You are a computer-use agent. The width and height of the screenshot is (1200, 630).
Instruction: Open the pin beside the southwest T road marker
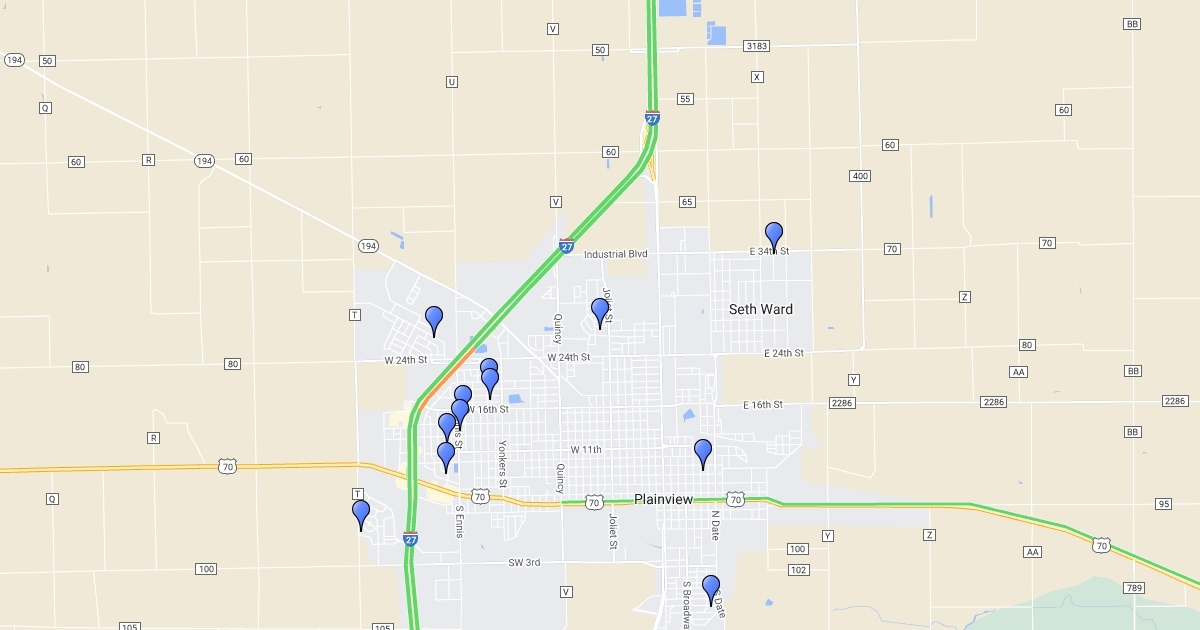click(361, 514)
